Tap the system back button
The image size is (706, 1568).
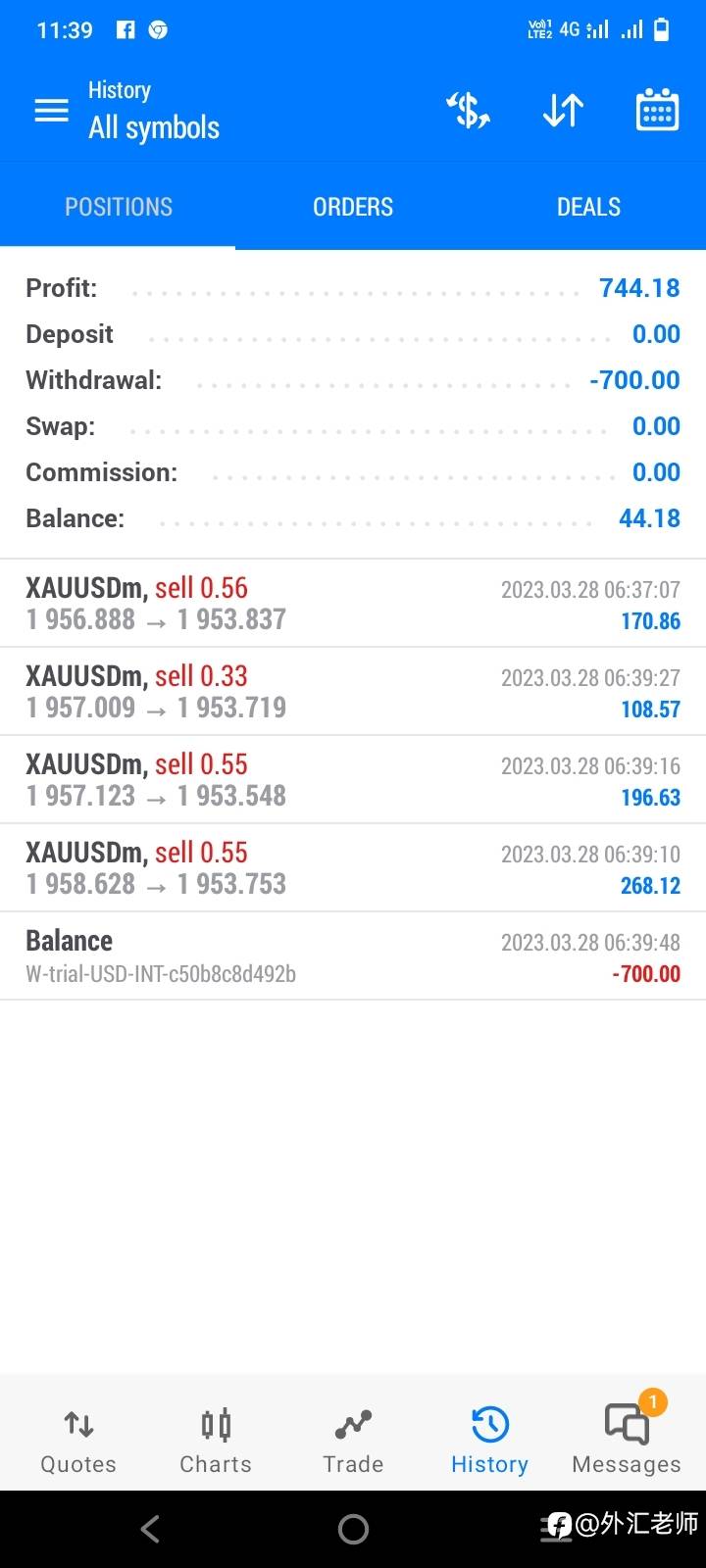pos(150,1529)
